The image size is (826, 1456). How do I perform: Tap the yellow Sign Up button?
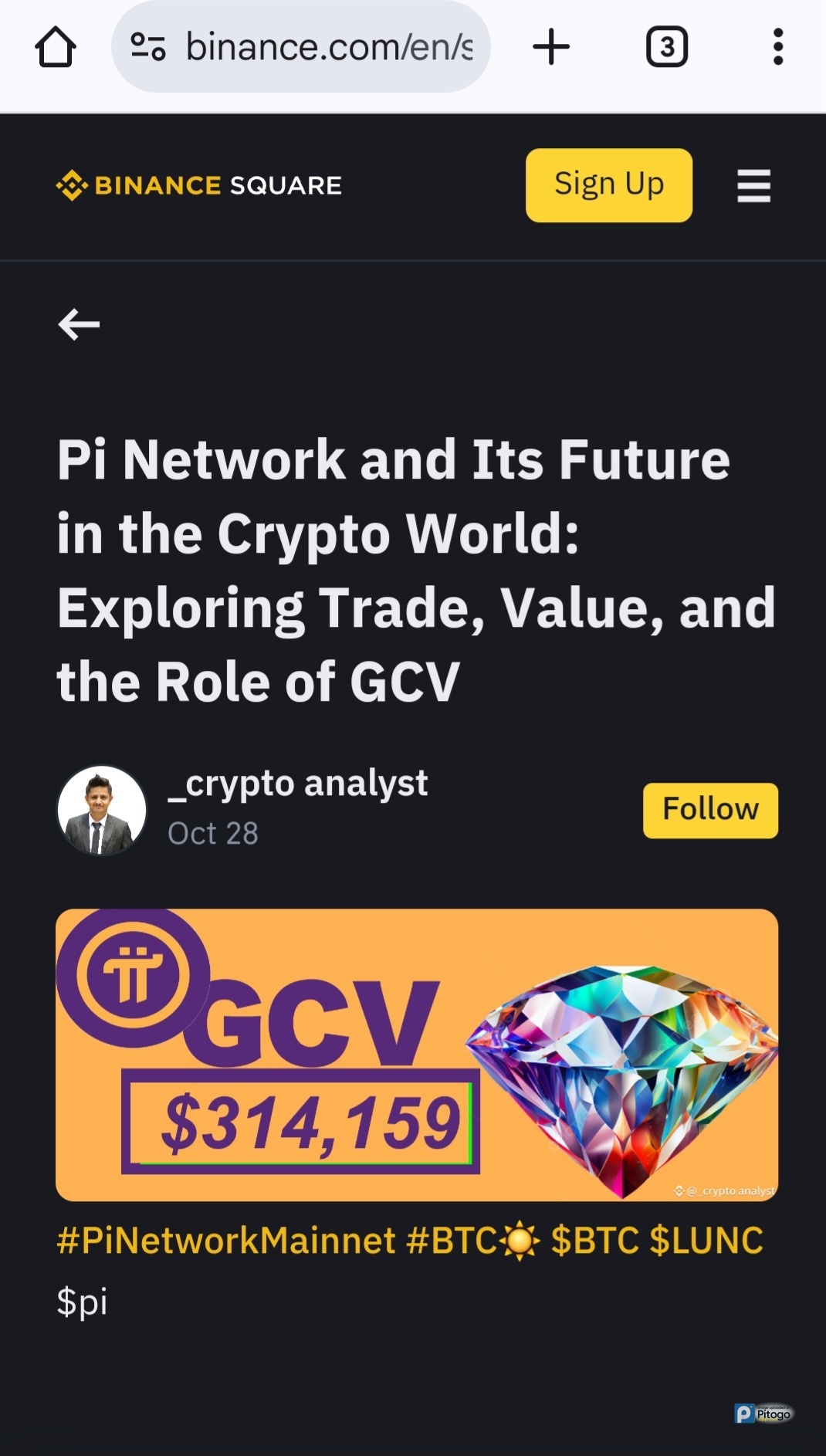608,185
